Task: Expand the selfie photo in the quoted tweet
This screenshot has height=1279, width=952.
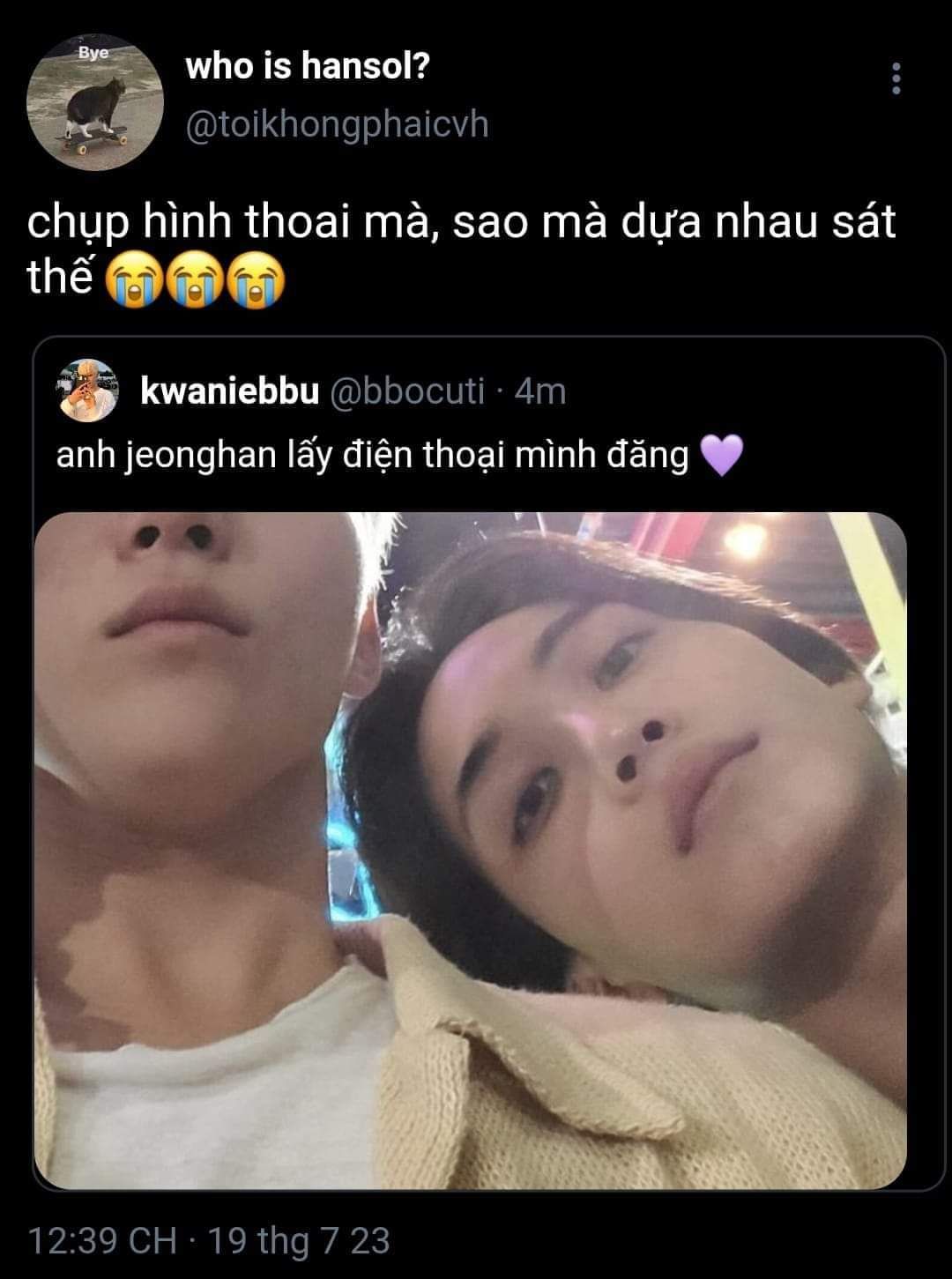Action: [x=471, y=850]
